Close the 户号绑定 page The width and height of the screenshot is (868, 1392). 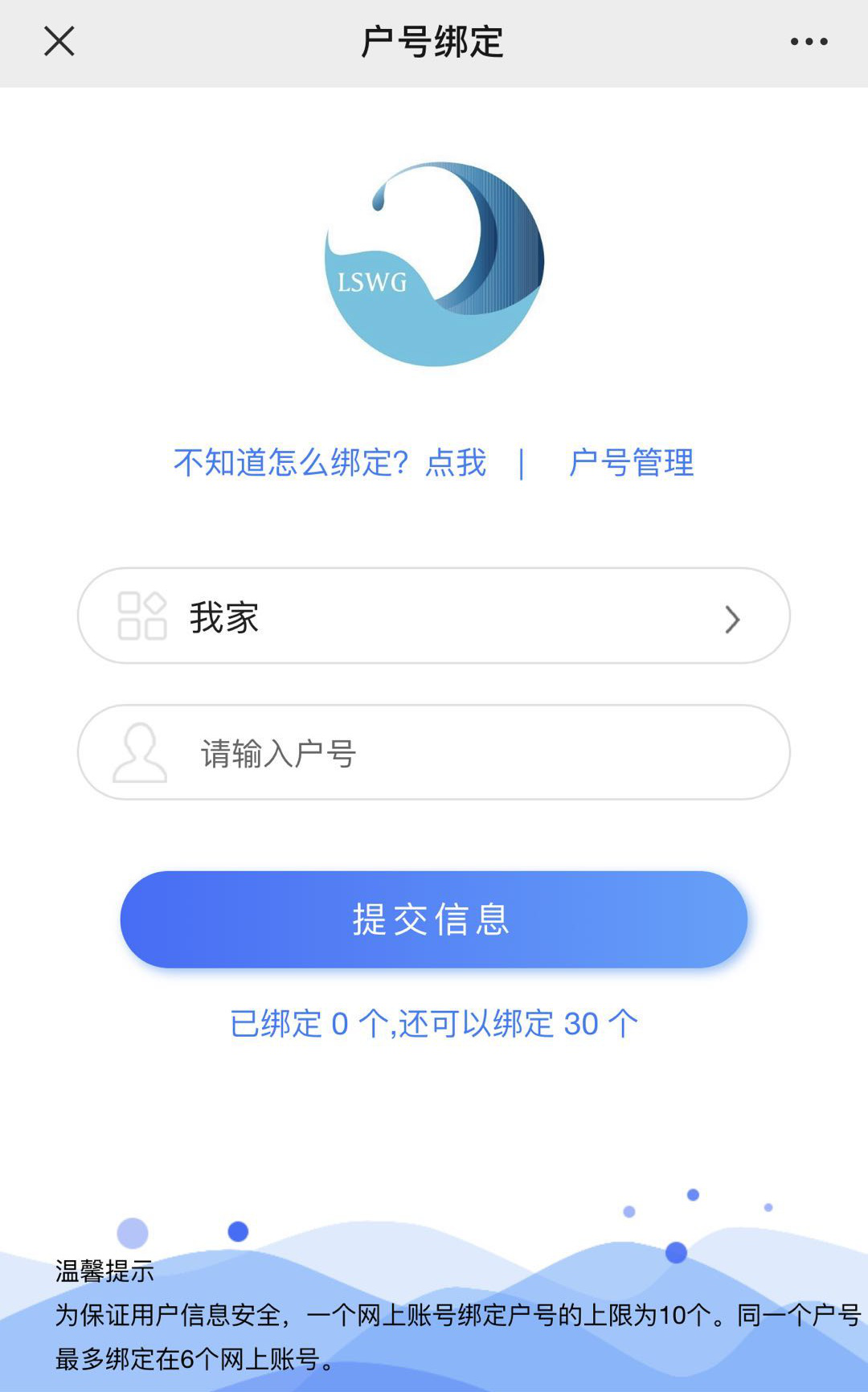[x=59, y=41]
